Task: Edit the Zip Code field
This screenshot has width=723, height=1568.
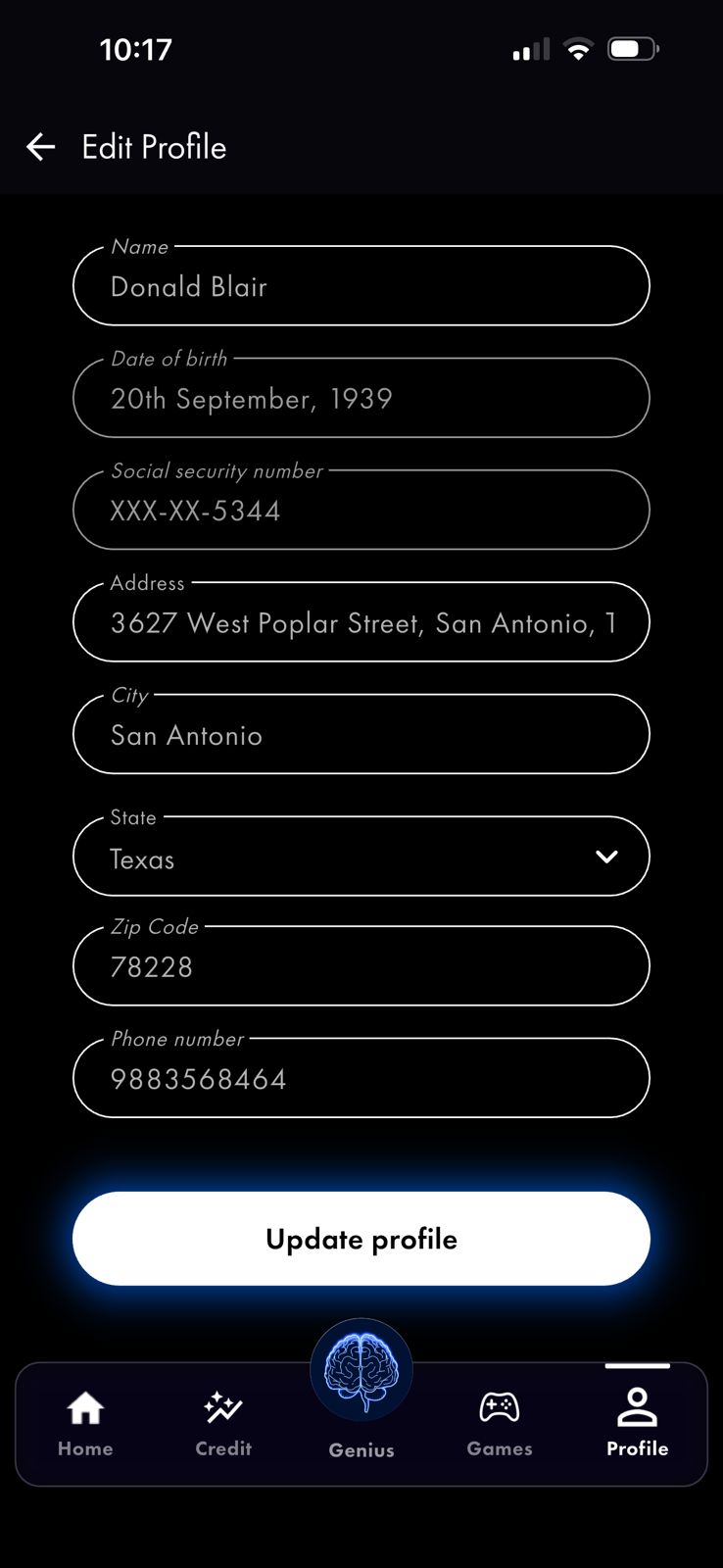Action: [361, 967]
